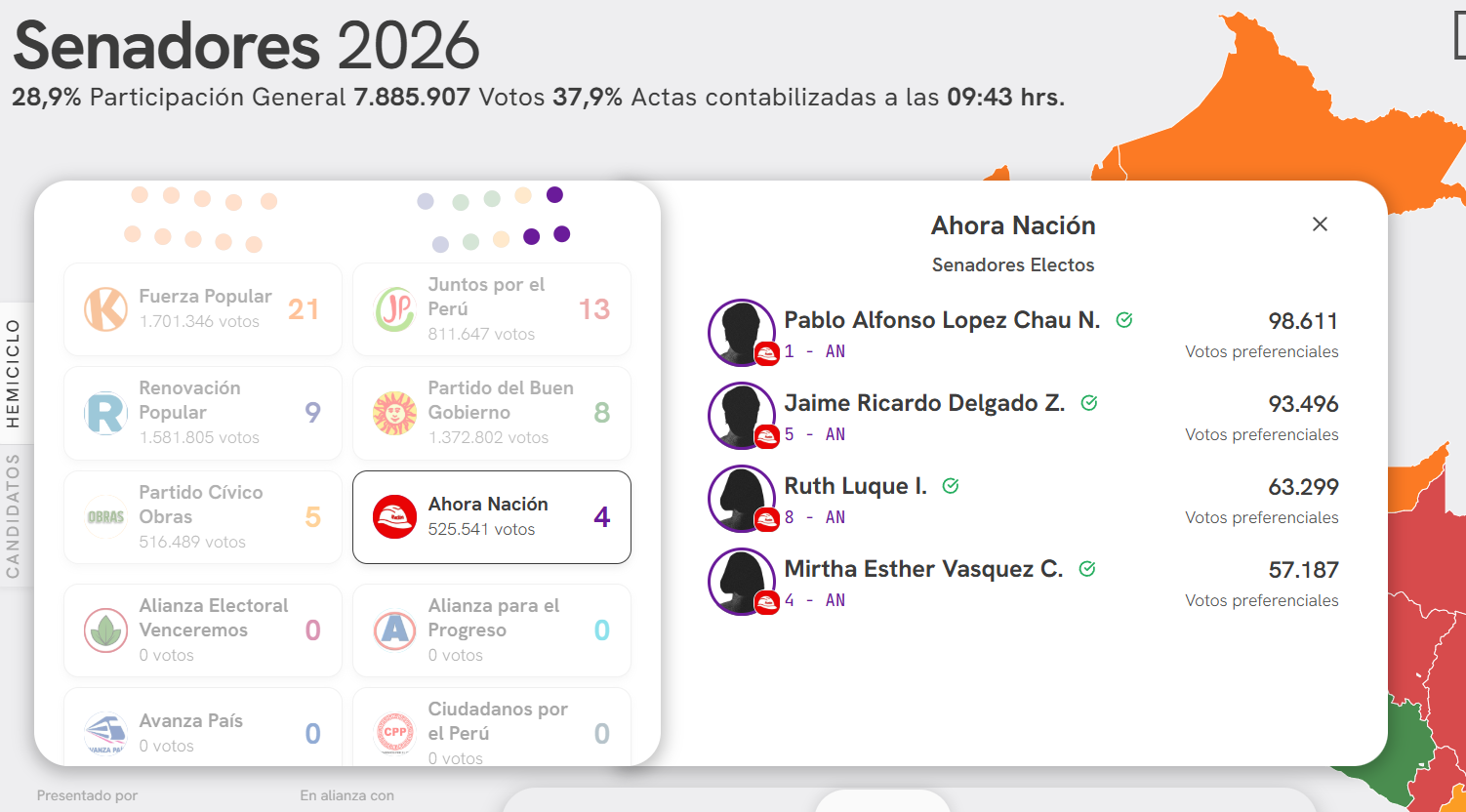
Task: Switch to the Hemiciclo side tab
Action: point(14,373)
